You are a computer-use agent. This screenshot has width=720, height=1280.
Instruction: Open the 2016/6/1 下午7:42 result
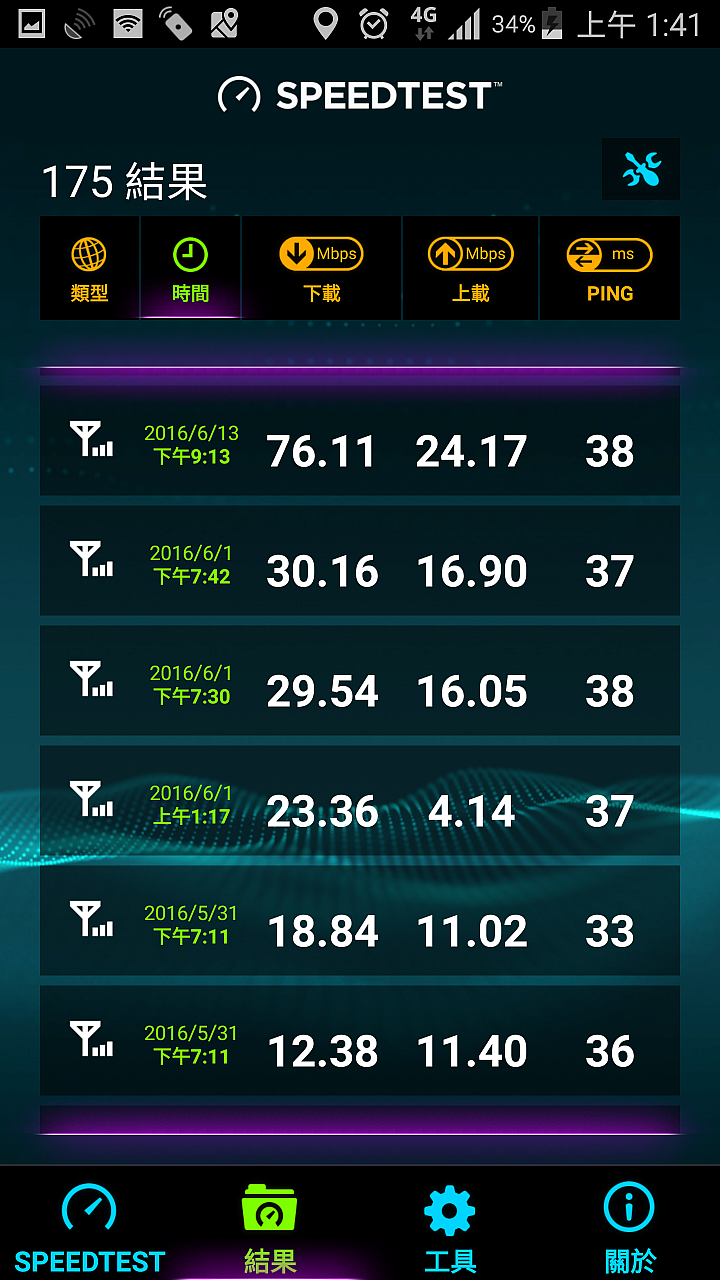(360, 561)
